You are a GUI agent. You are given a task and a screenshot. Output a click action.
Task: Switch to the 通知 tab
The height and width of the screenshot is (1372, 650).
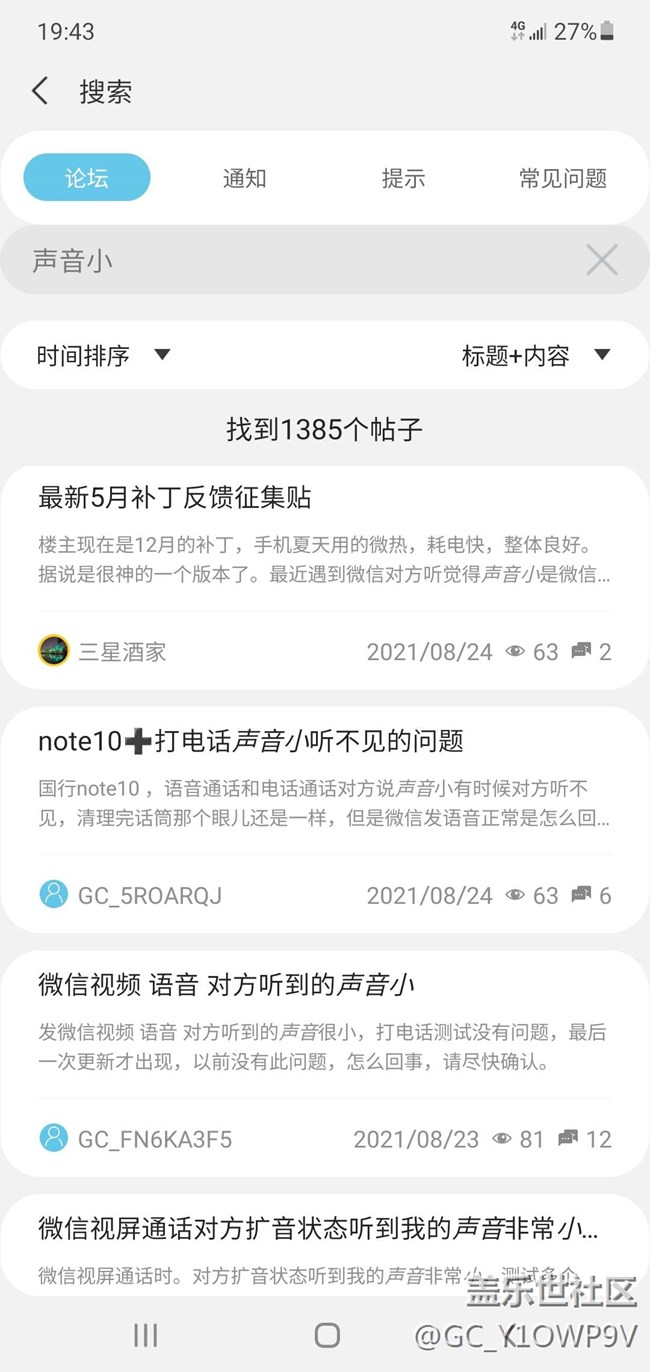point(244,178)
